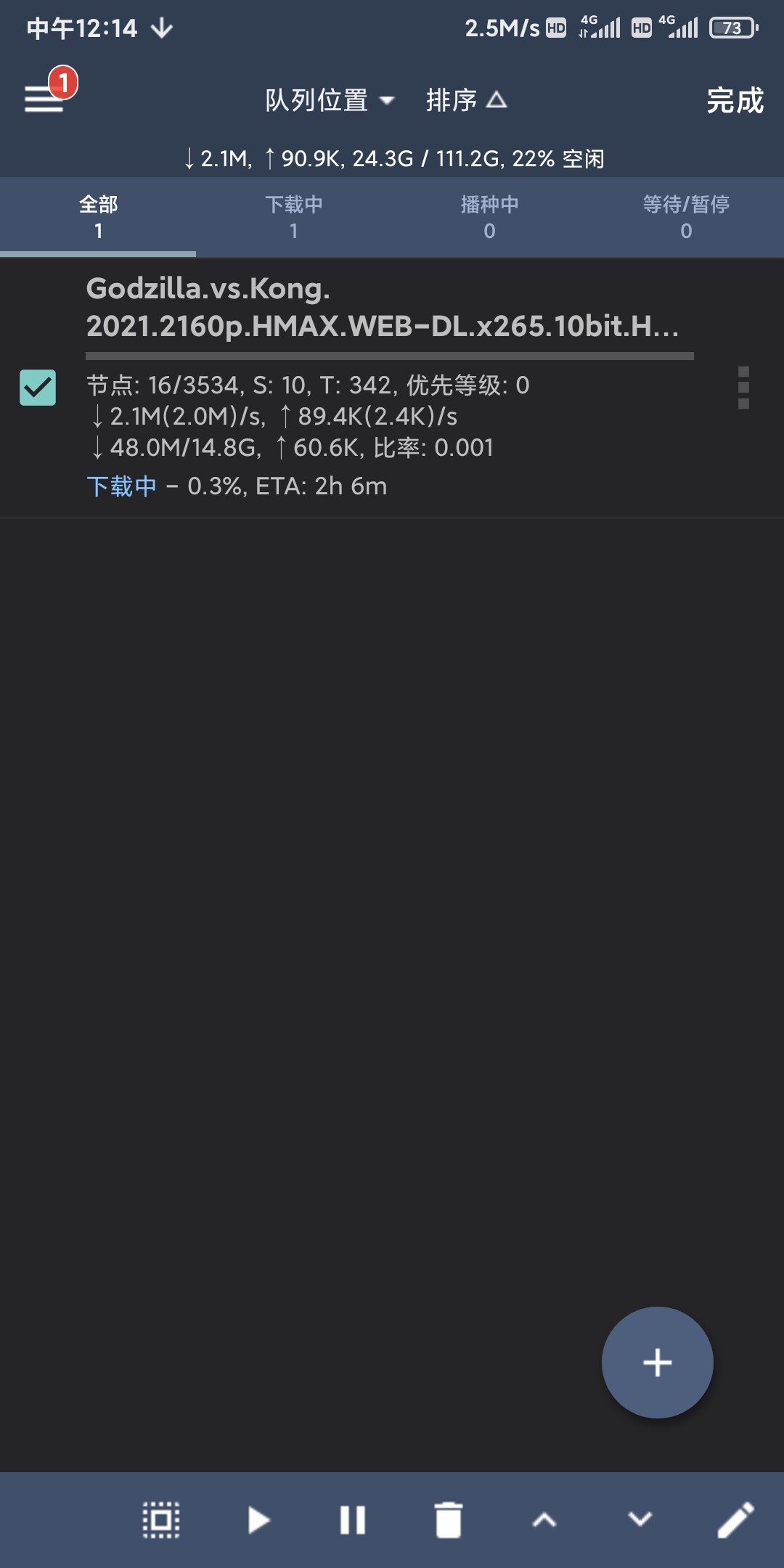Toggle the 排序 sort order
The image size is (784, 1568).
pyautogui.click(x=466, y=100)
